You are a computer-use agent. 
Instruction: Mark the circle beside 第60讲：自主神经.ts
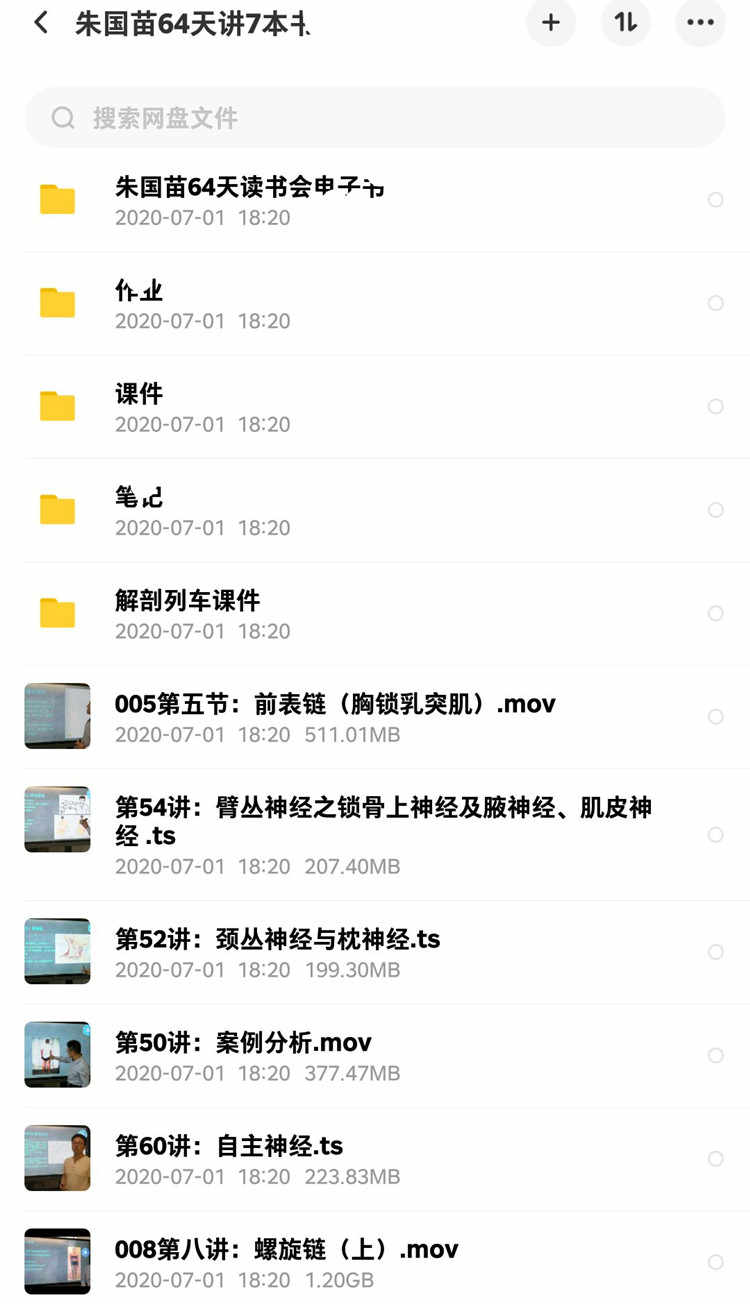click(716, 1158)
